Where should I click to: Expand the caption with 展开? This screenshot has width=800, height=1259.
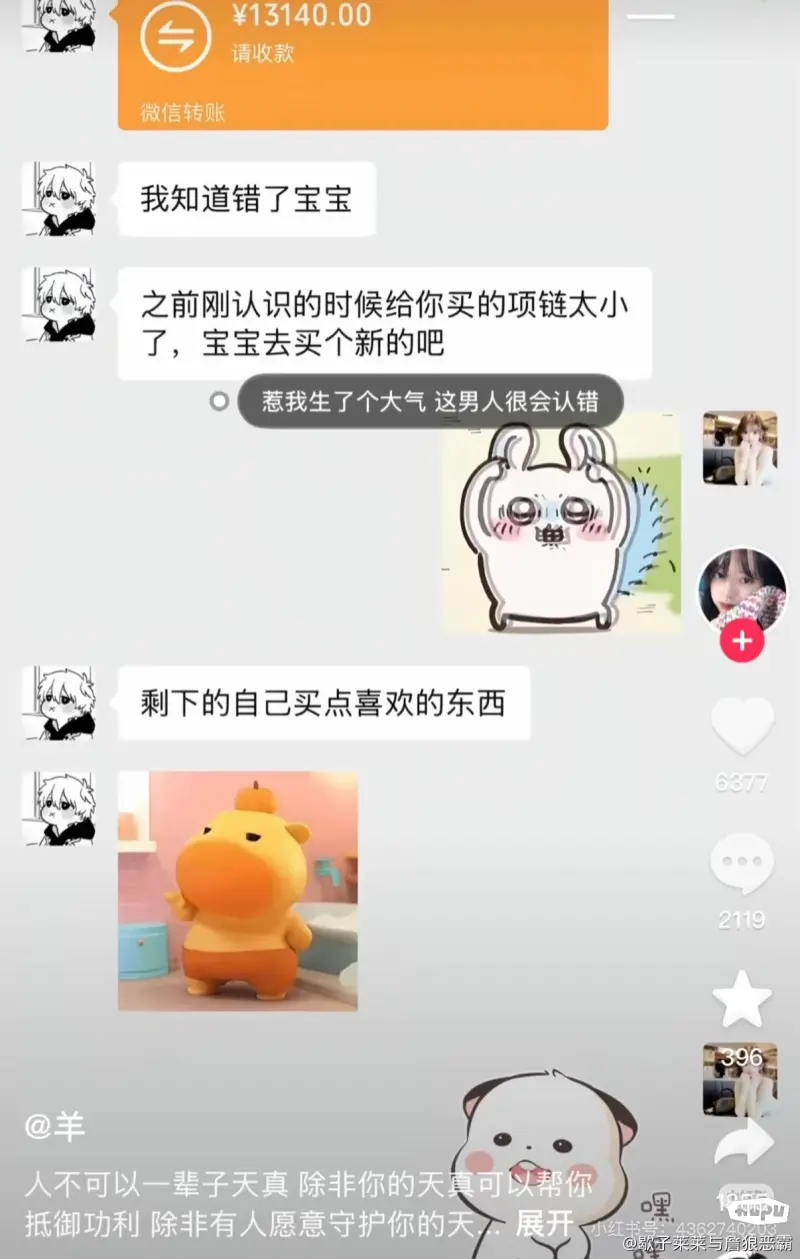point(545,1223)
